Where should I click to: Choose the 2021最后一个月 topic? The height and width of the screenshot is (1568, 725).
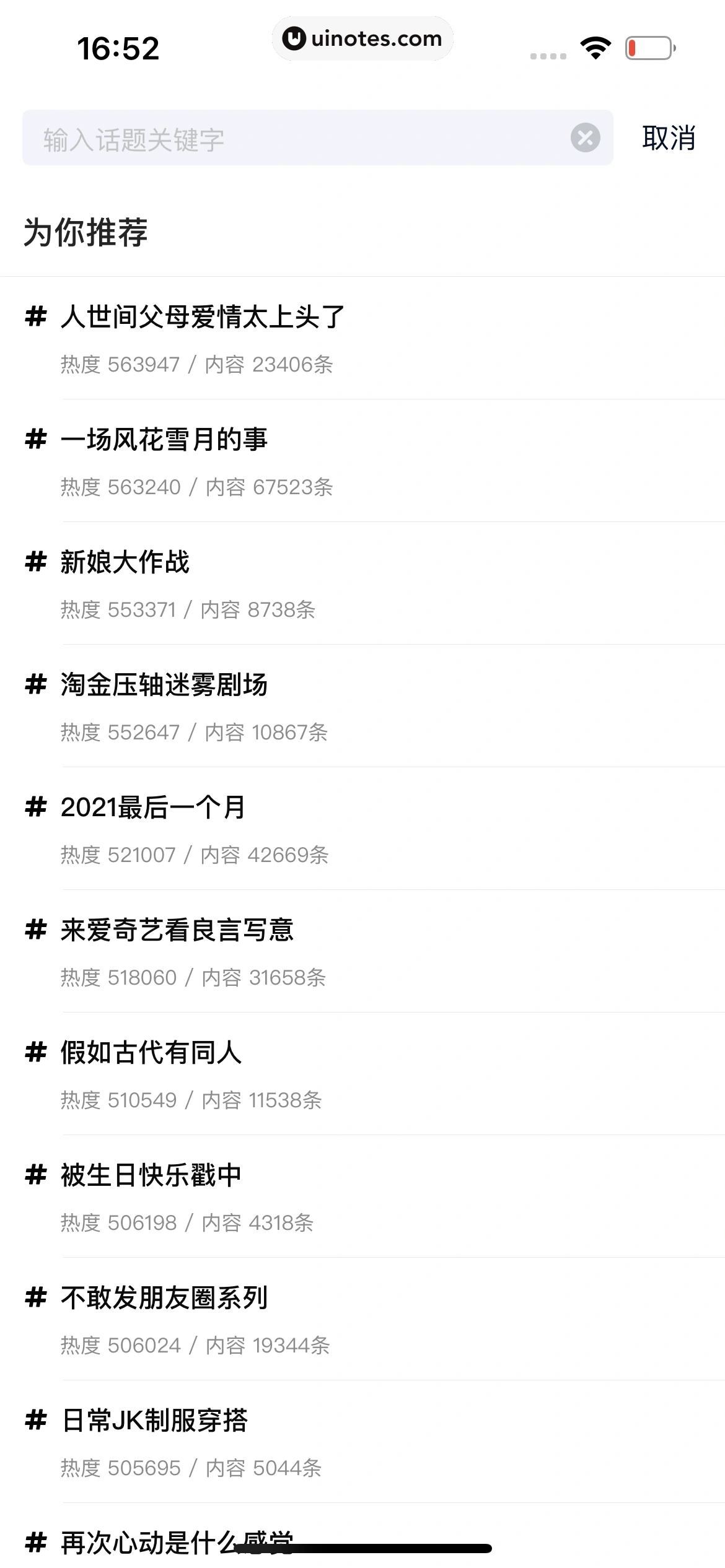point(153,808)
